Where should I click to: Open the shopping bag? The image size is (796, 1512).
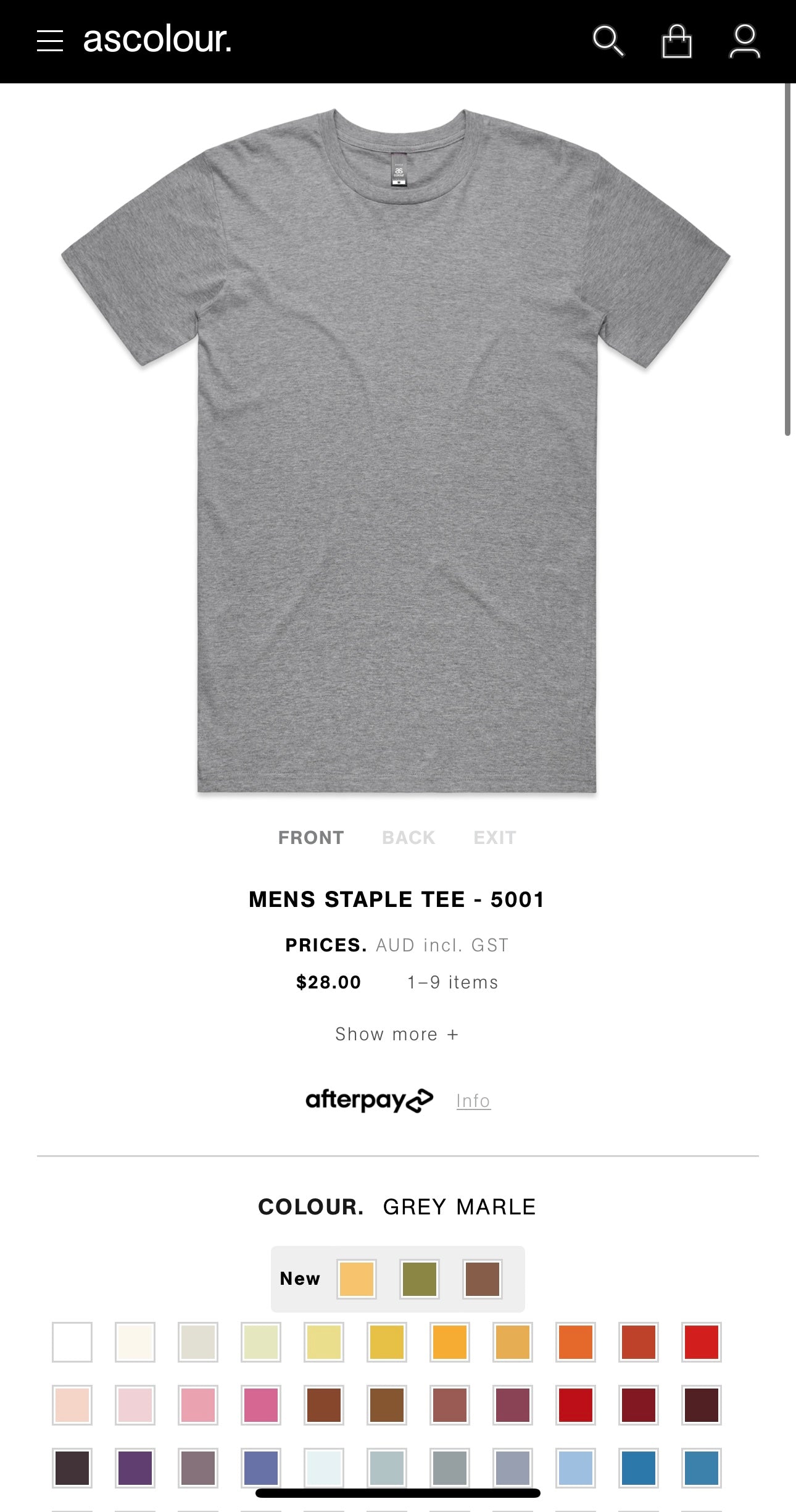click(x=676, y=41)
